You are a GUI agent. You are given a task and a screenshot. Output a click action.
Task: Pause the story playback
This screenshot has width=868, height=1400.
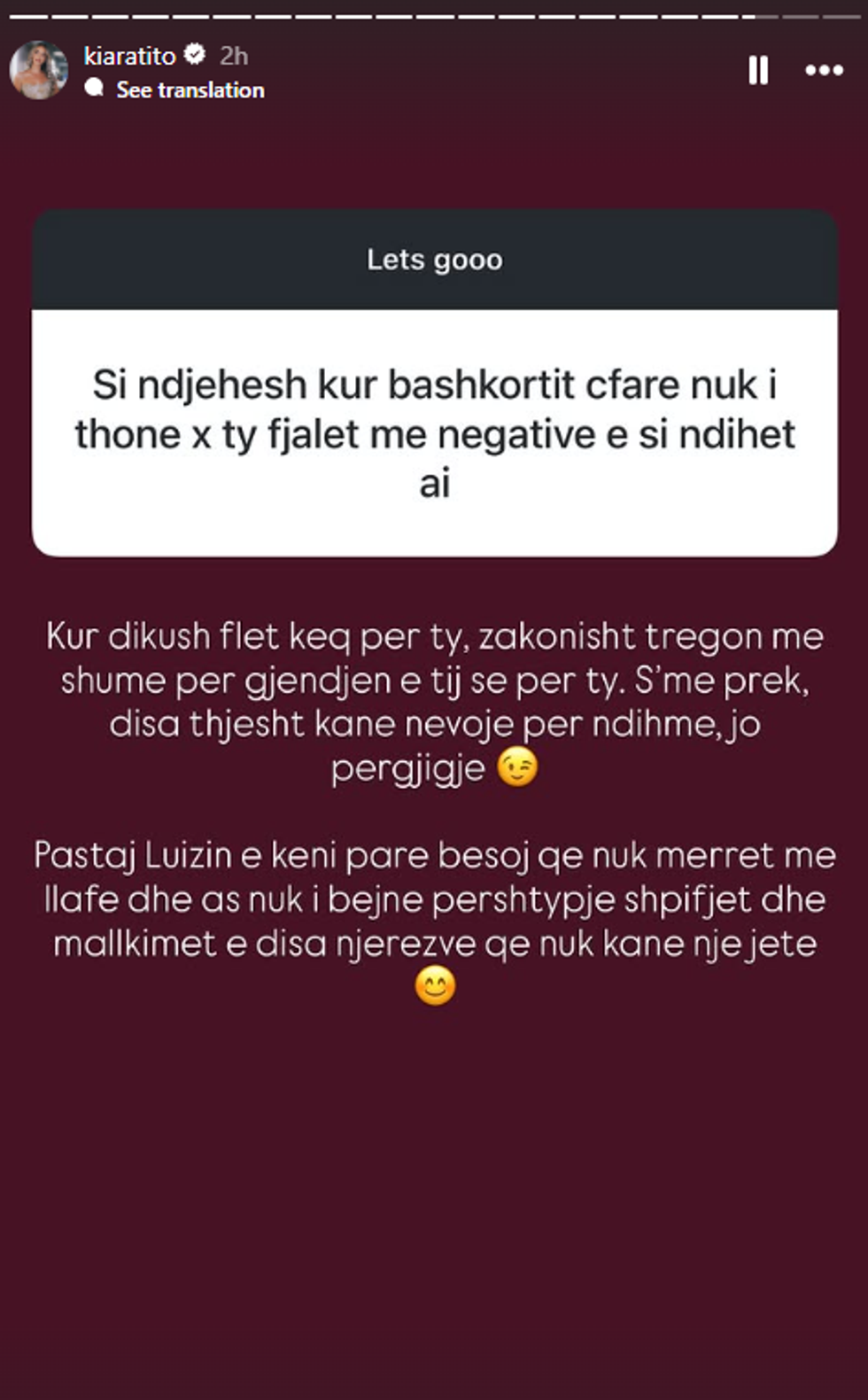point(758,70)
